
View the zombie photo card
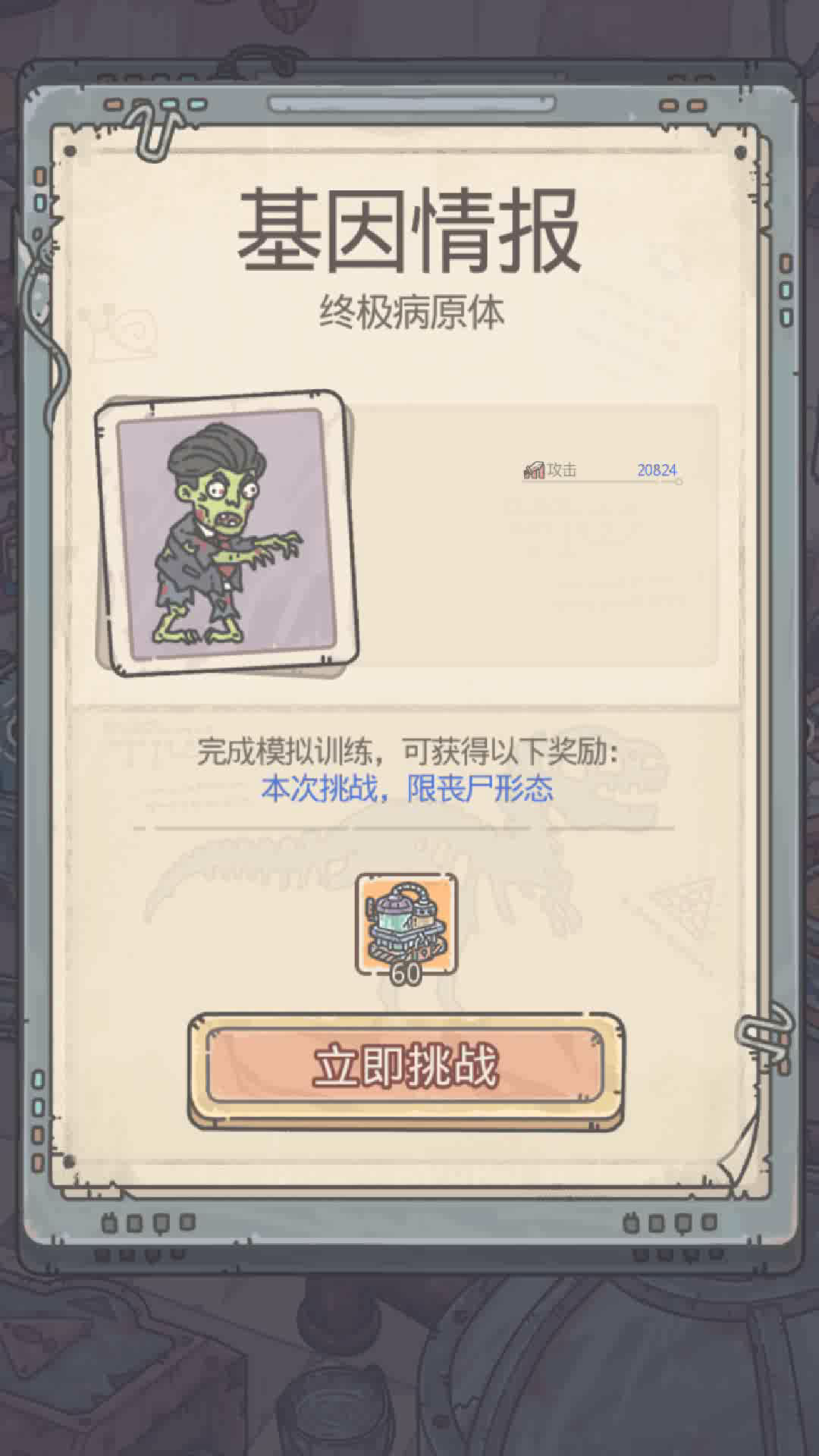click(x=226, y=533)
